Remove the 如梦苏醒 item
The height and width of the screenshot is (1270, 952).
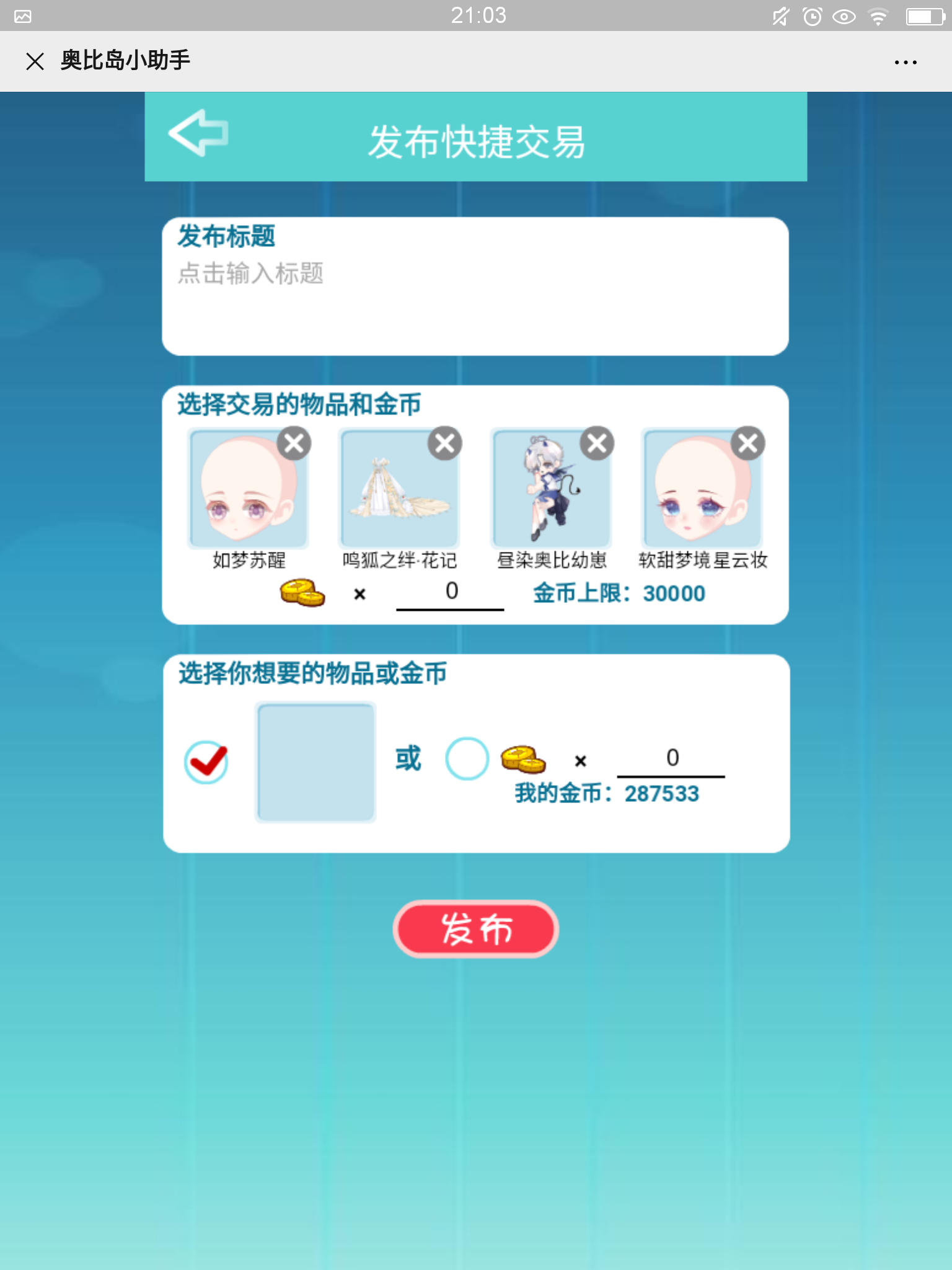[294, 443]
